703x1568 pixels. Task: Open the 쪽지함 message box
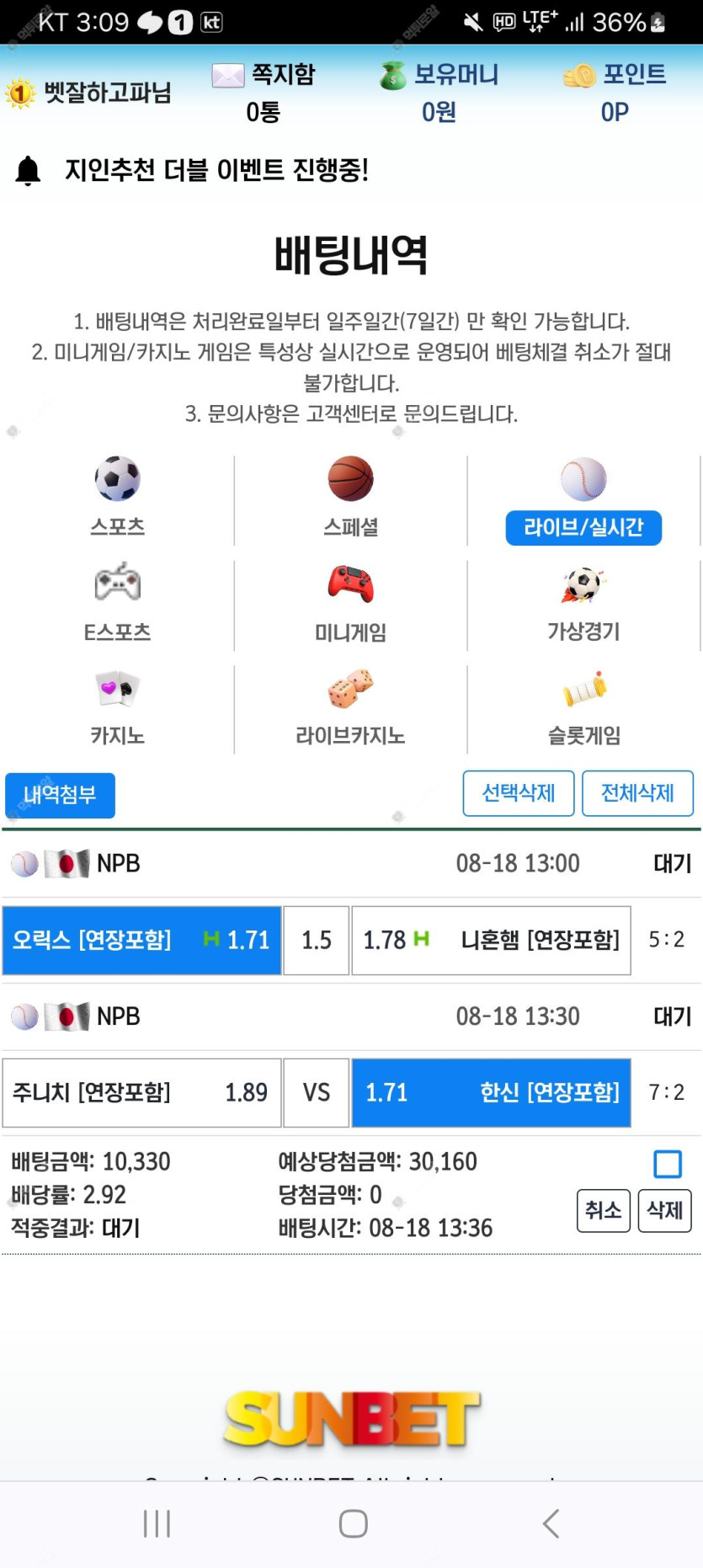[264, 92]
